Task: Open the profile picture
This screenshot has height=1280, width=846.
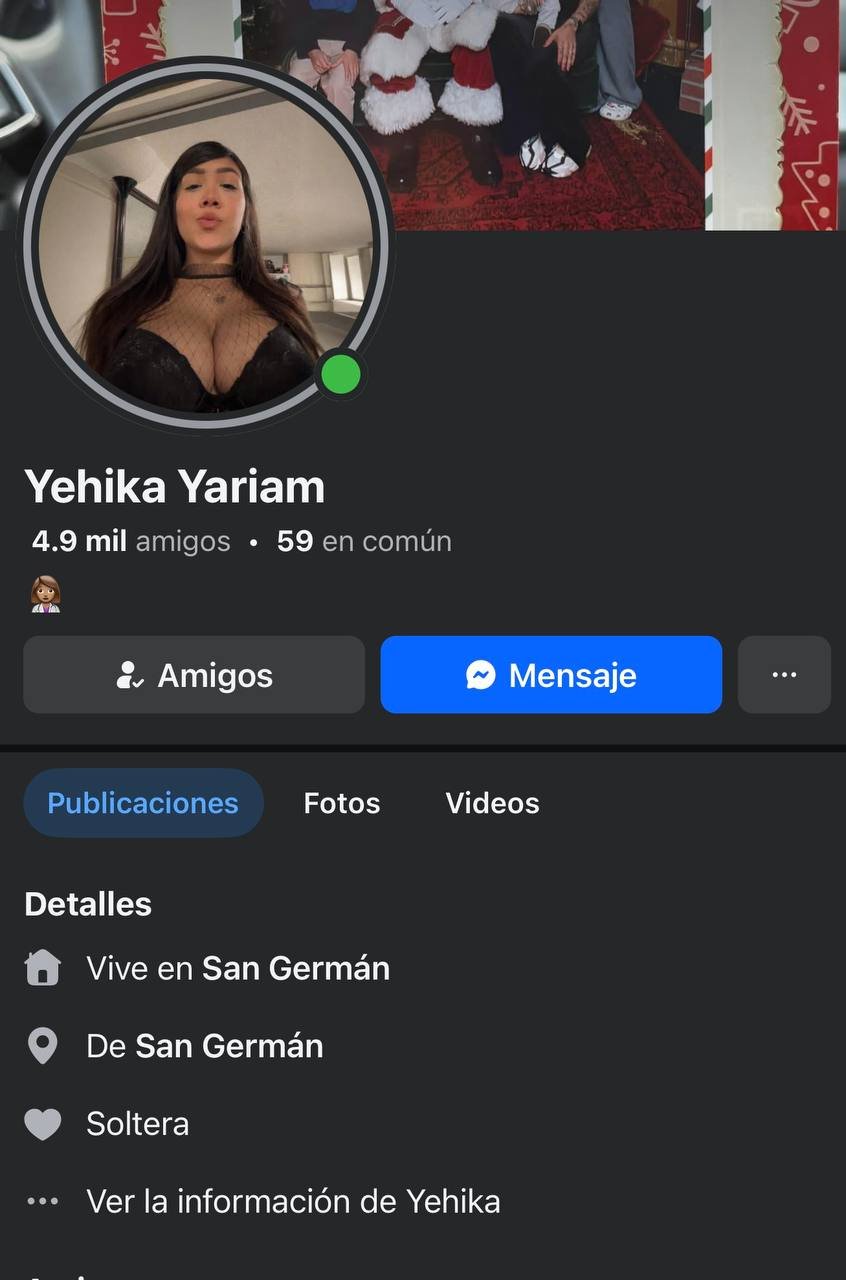Action: tap(205, 245)
